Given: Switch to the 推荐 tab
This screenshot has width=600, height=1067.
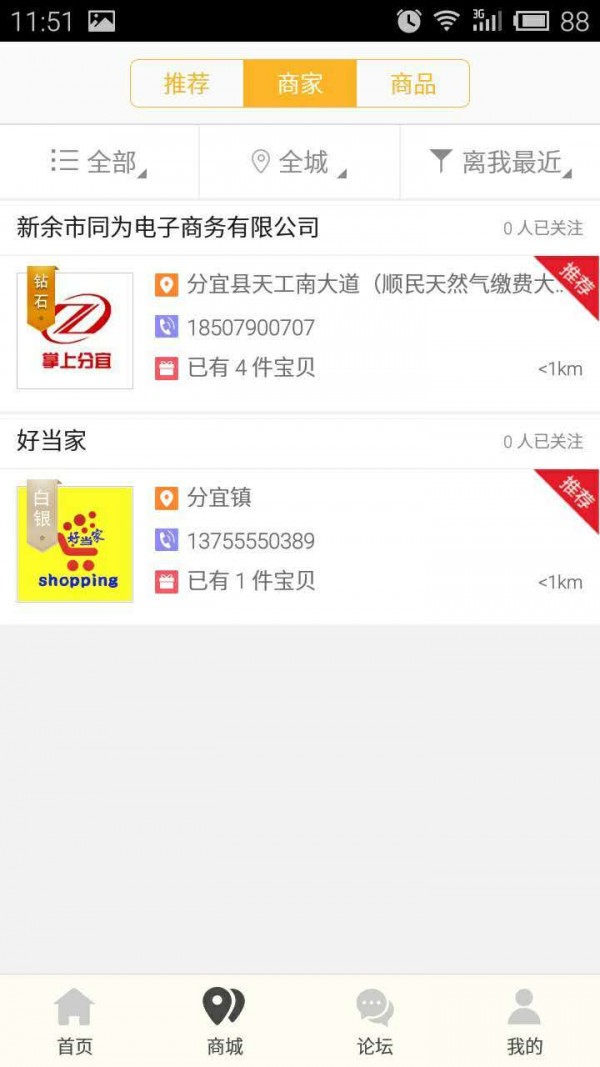Looking at the screenshot, I should [187, 84].
